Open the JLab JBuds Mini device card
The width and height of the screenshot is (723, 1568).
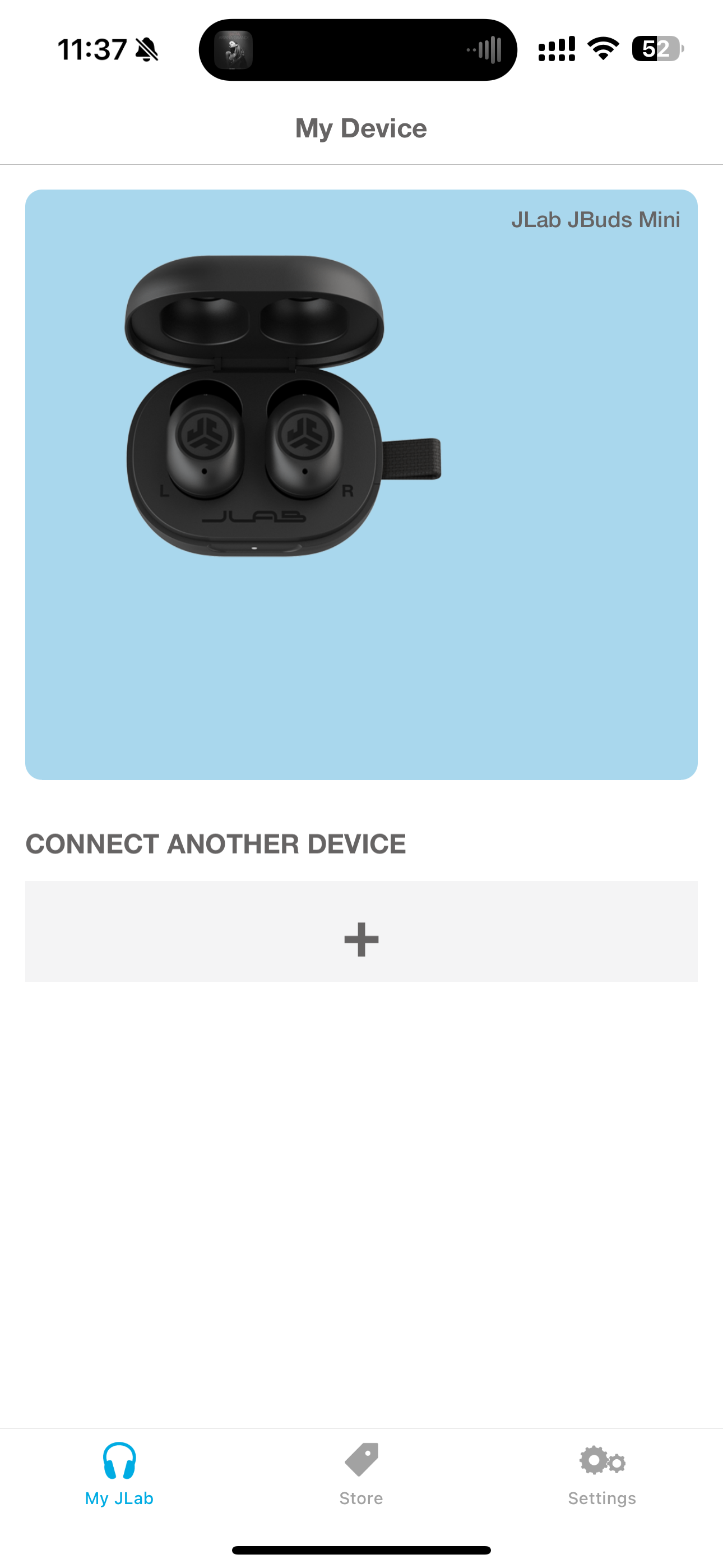361,484
